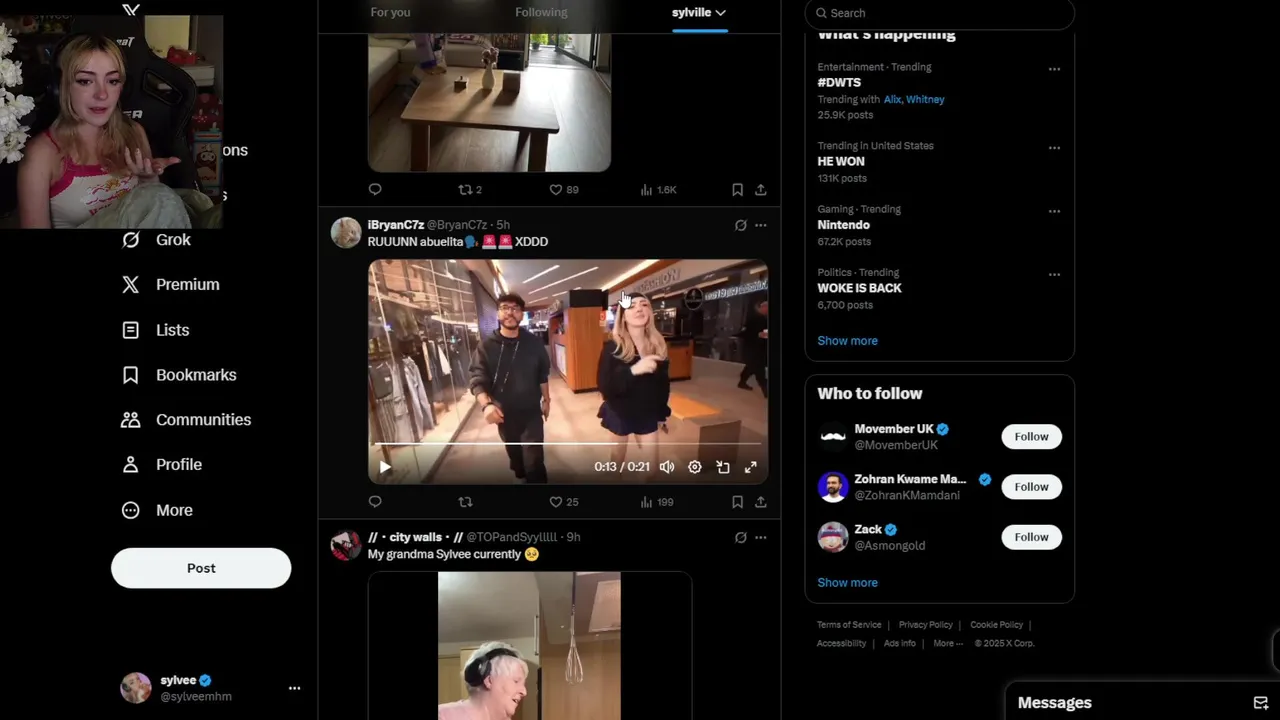Switch to the Following tab
The height and width of the screenshot is (720, 1280).
[541, 12]
